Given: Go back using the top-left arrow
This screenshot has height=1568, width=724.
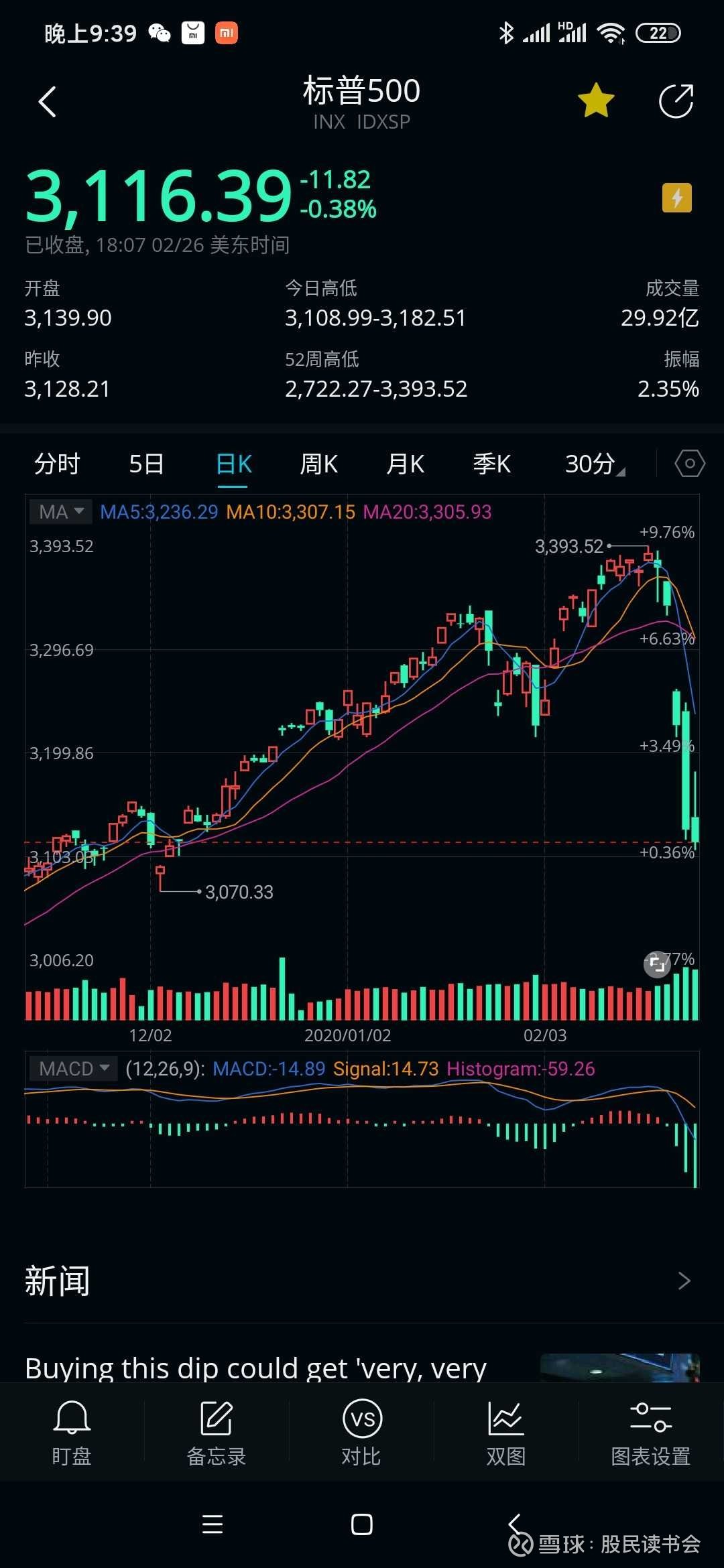Looking at the screenshot, I should (x=47, y=102).
